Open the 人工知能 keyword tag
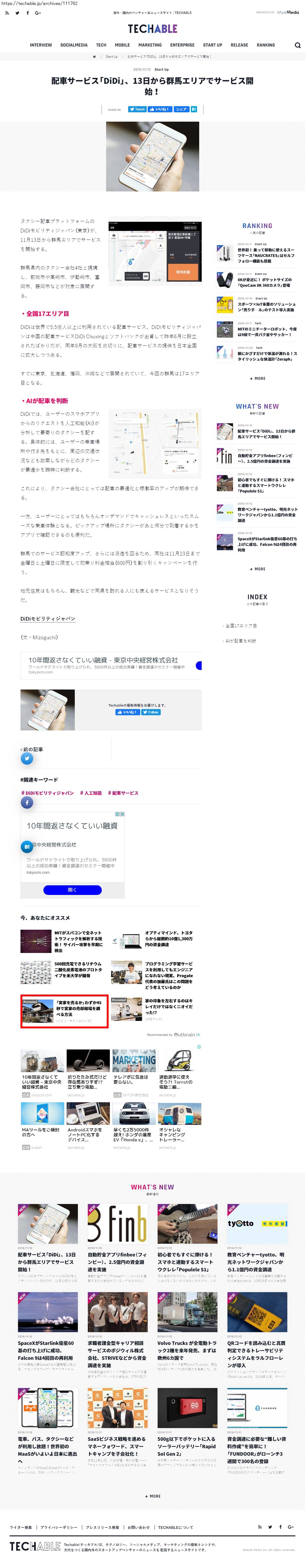This screenshot has height=1568, width=305. pos(91,793)
